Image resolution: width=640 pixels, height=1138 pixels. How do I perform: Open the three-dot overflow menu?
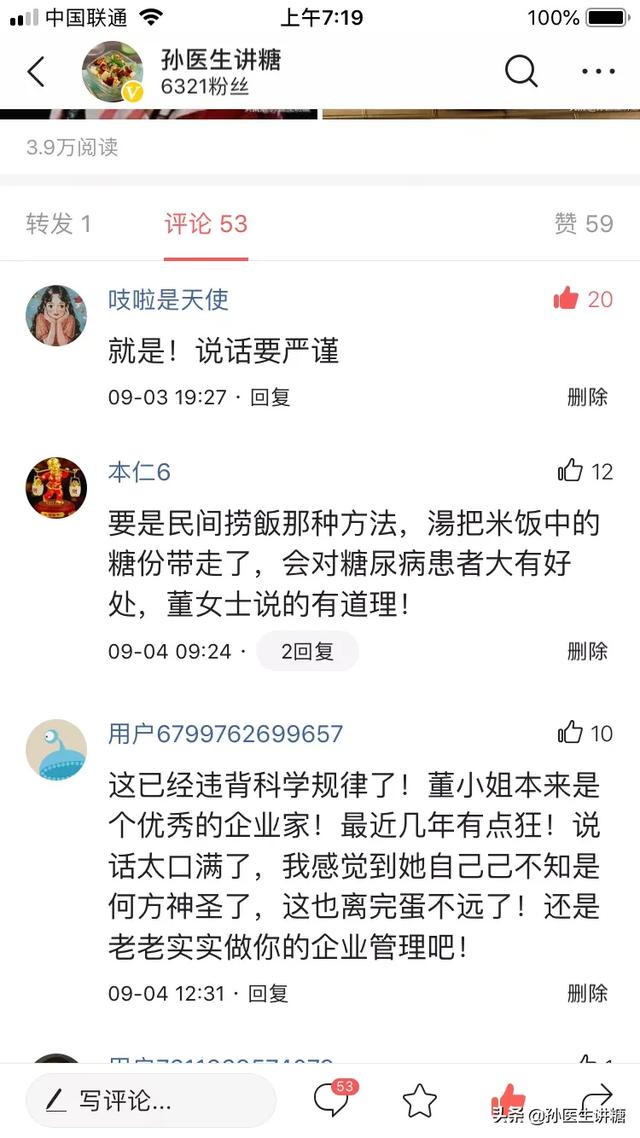tap(598, 71)
